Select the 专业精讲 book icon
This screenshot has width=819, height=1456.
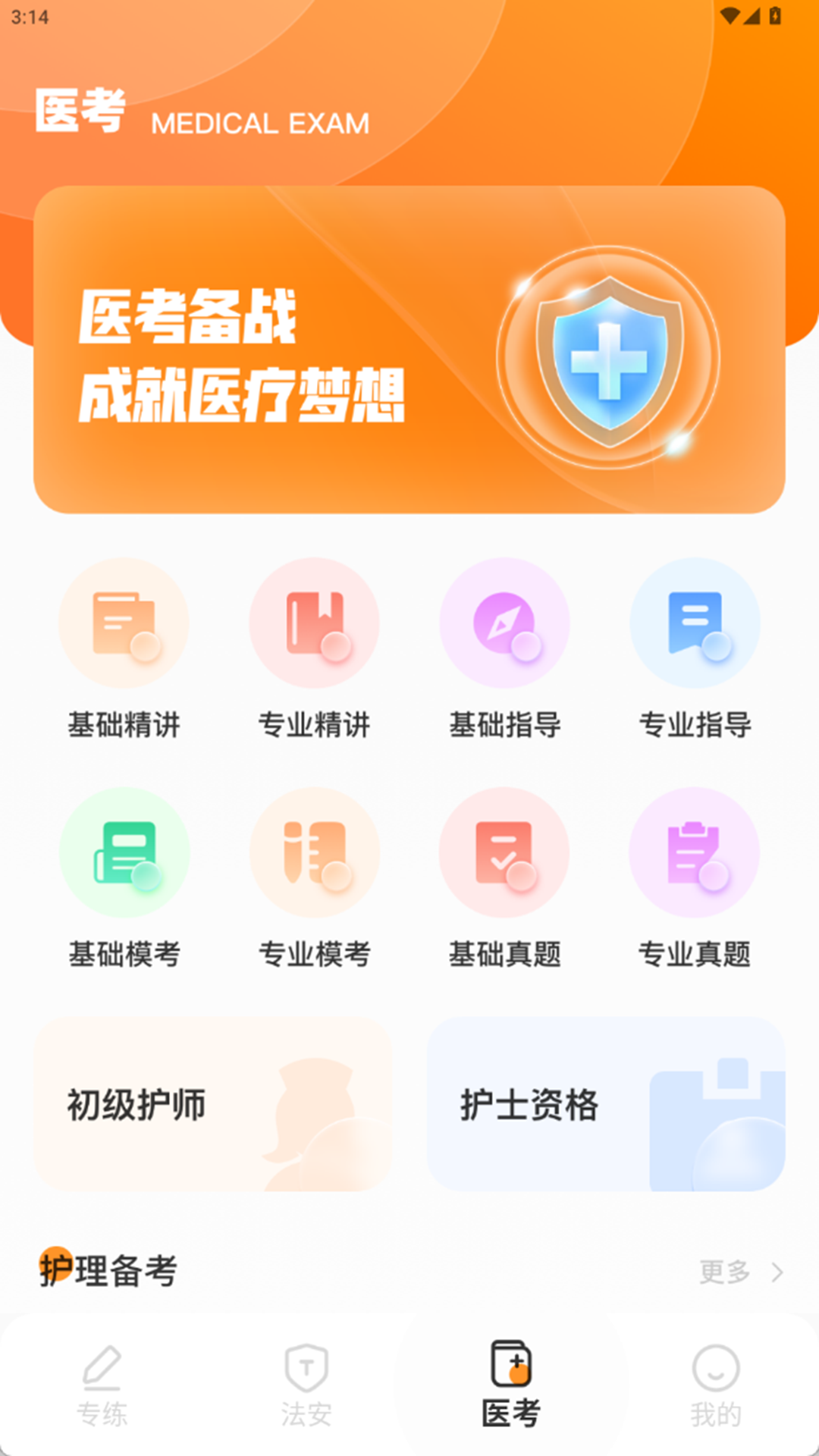pos(314,622)
